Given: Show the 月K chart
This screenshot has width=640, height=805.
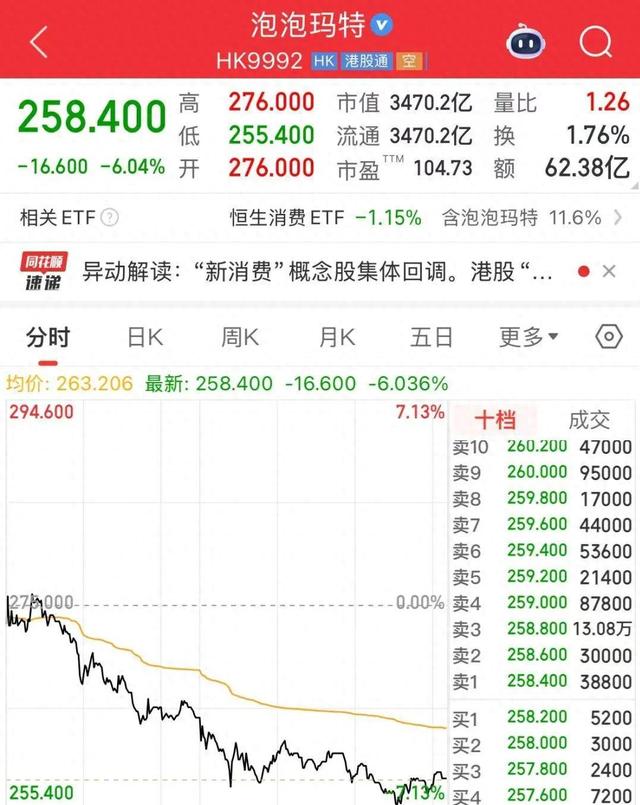Looking at the screenshot, I should click(337, 337).
